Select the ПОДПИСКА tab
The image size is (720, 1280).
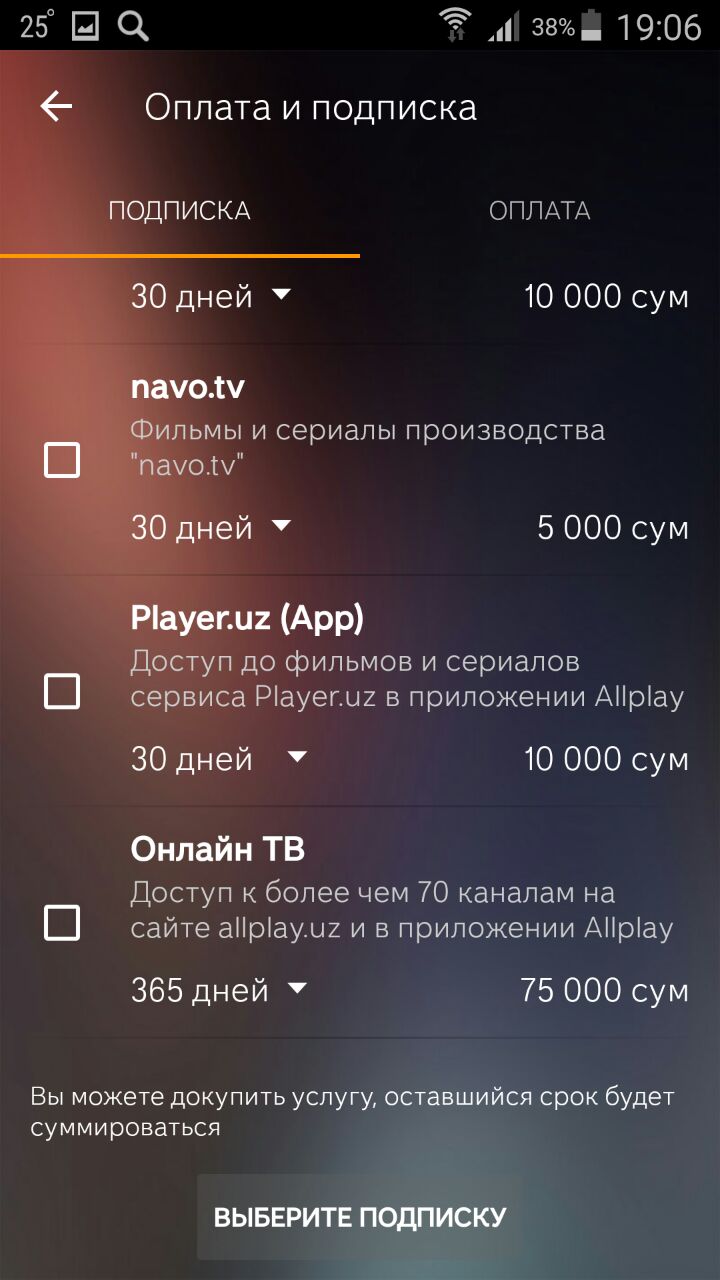click(180, 211)
